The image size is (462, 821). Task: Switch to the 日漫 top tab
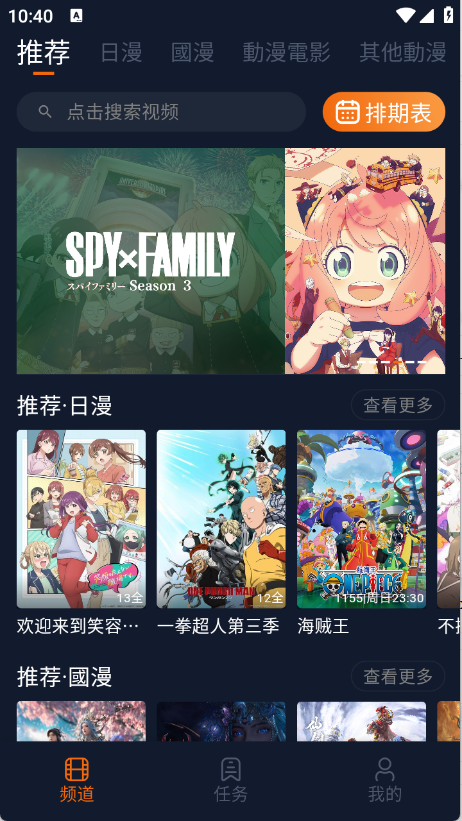(x=121, y=53)
